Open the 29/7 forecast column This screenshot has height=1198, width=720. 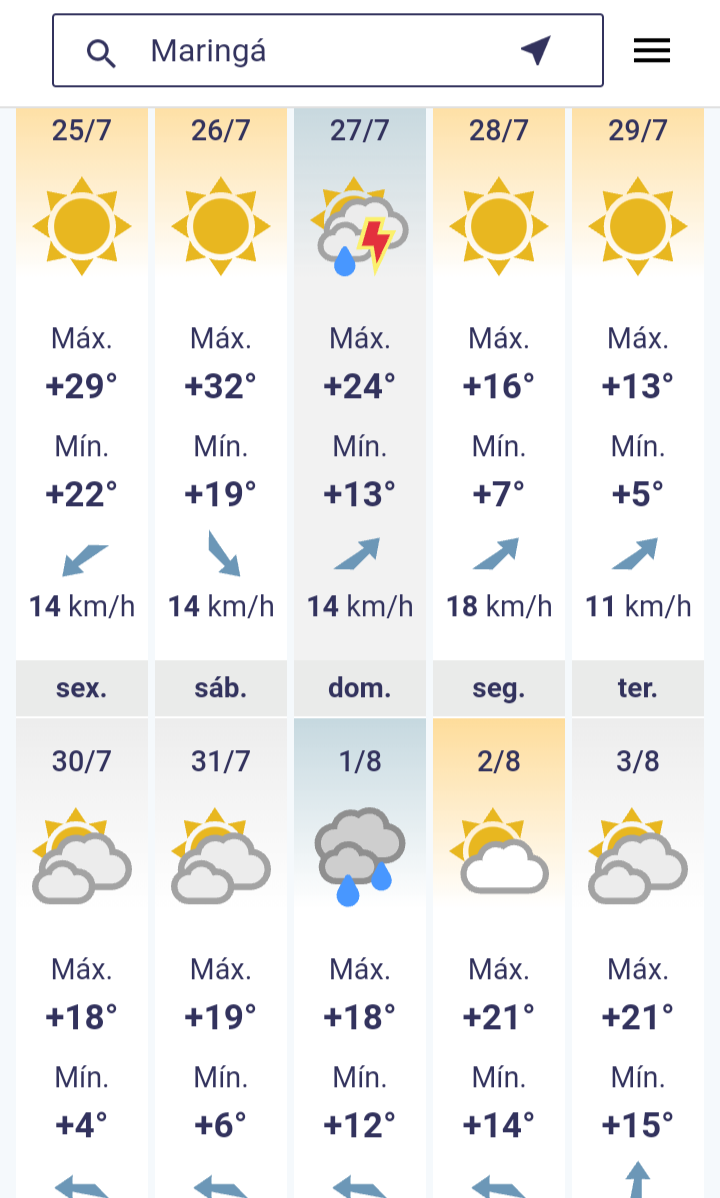click(638, 384)
